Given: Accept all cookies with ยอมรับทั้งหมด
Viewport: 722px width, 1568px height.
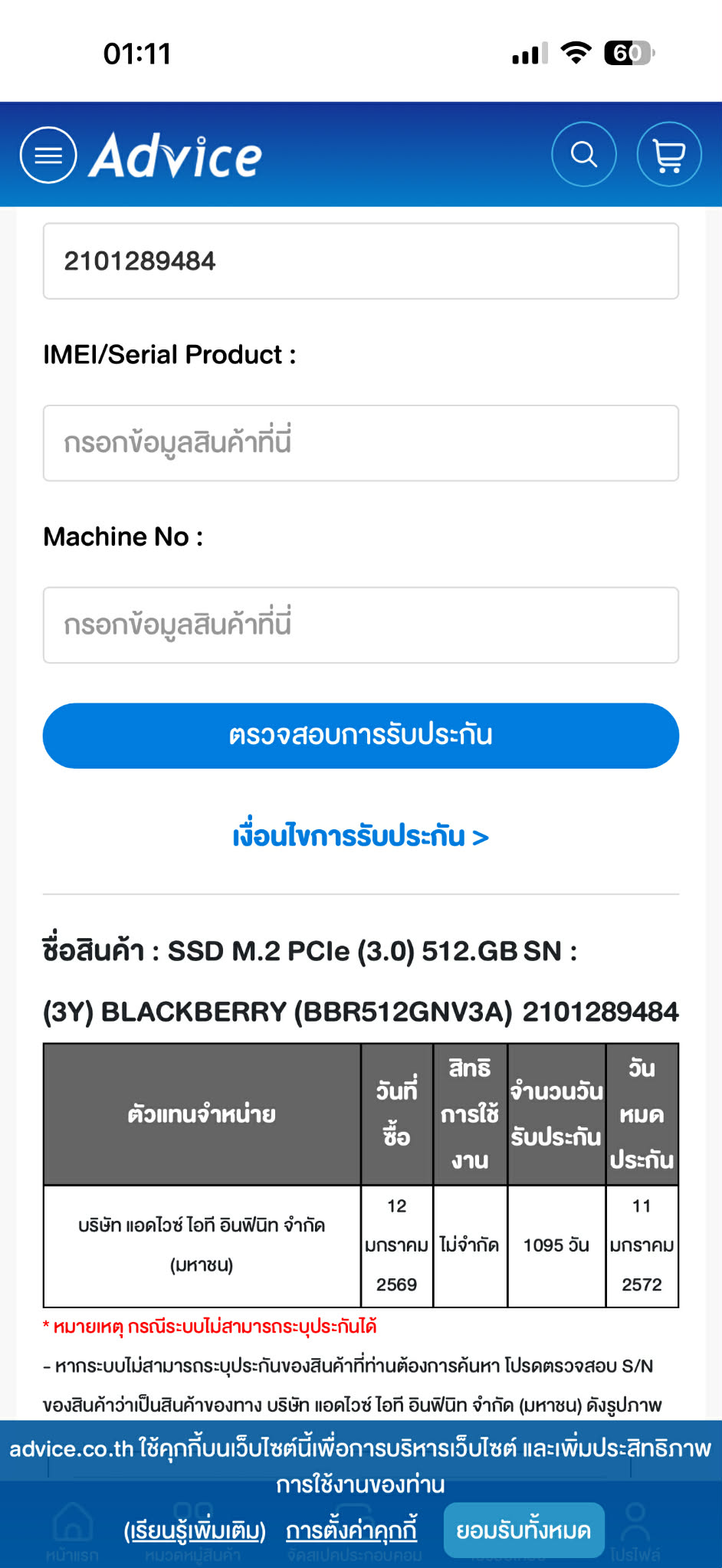Looking at the screenshot, I should coord(523,1531).
